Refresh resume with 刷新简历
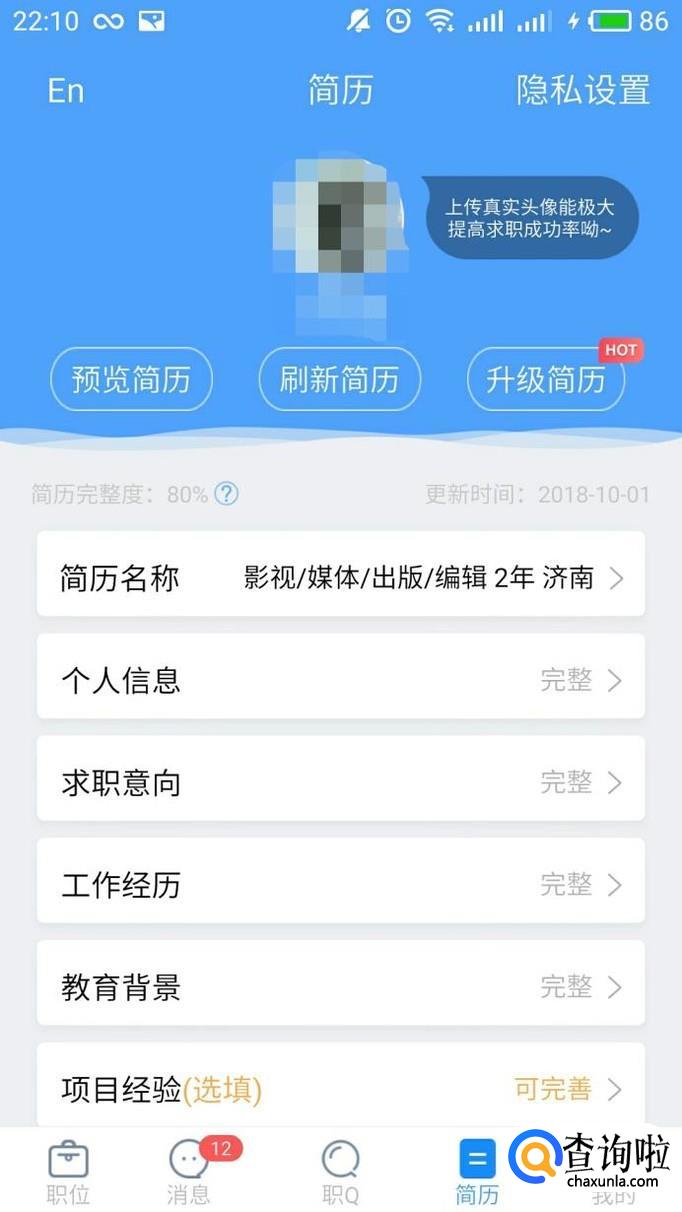 click(x=340, y=379)
